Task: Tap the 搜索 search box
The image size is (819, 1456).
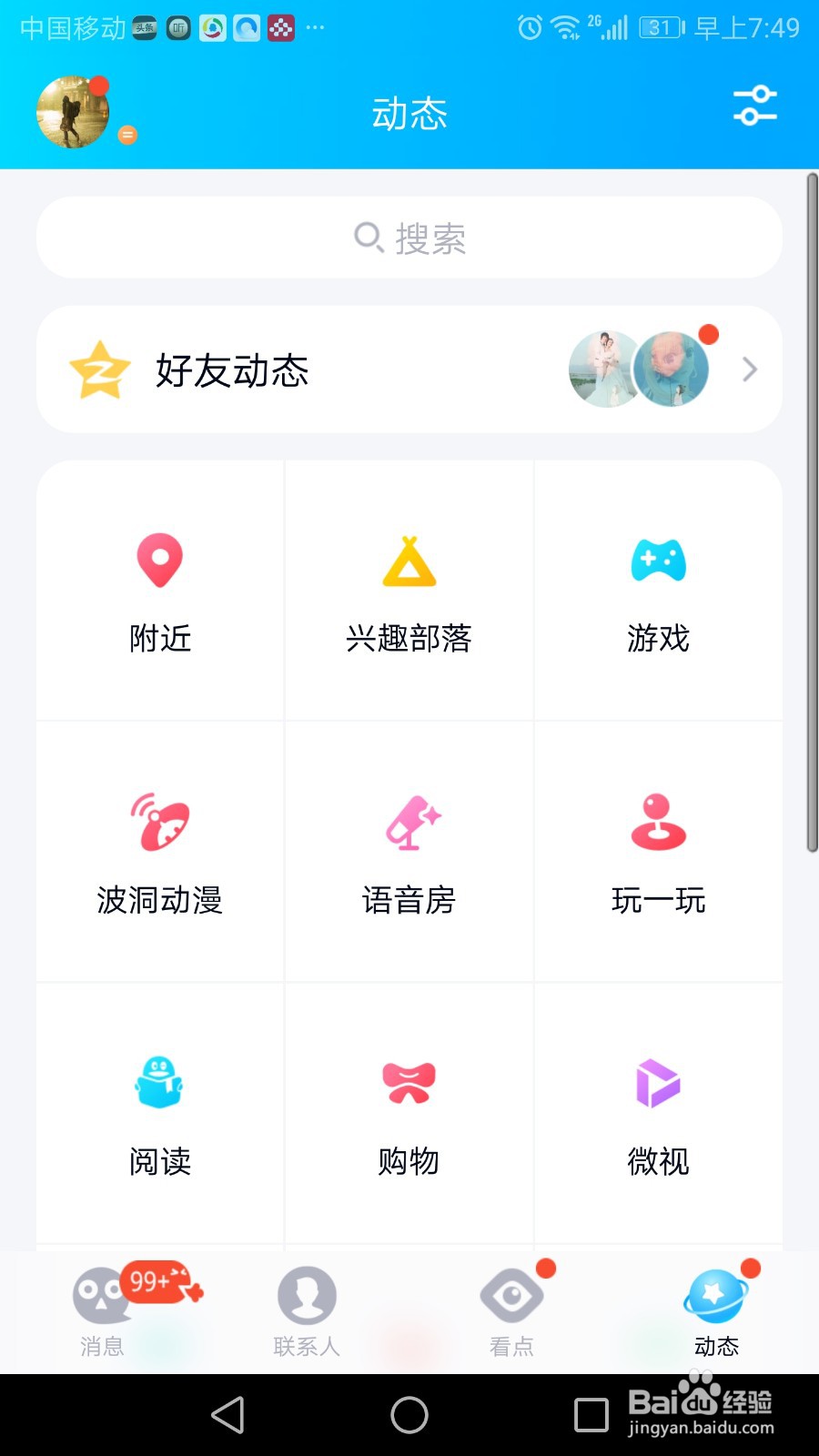Action: [409, 238]
